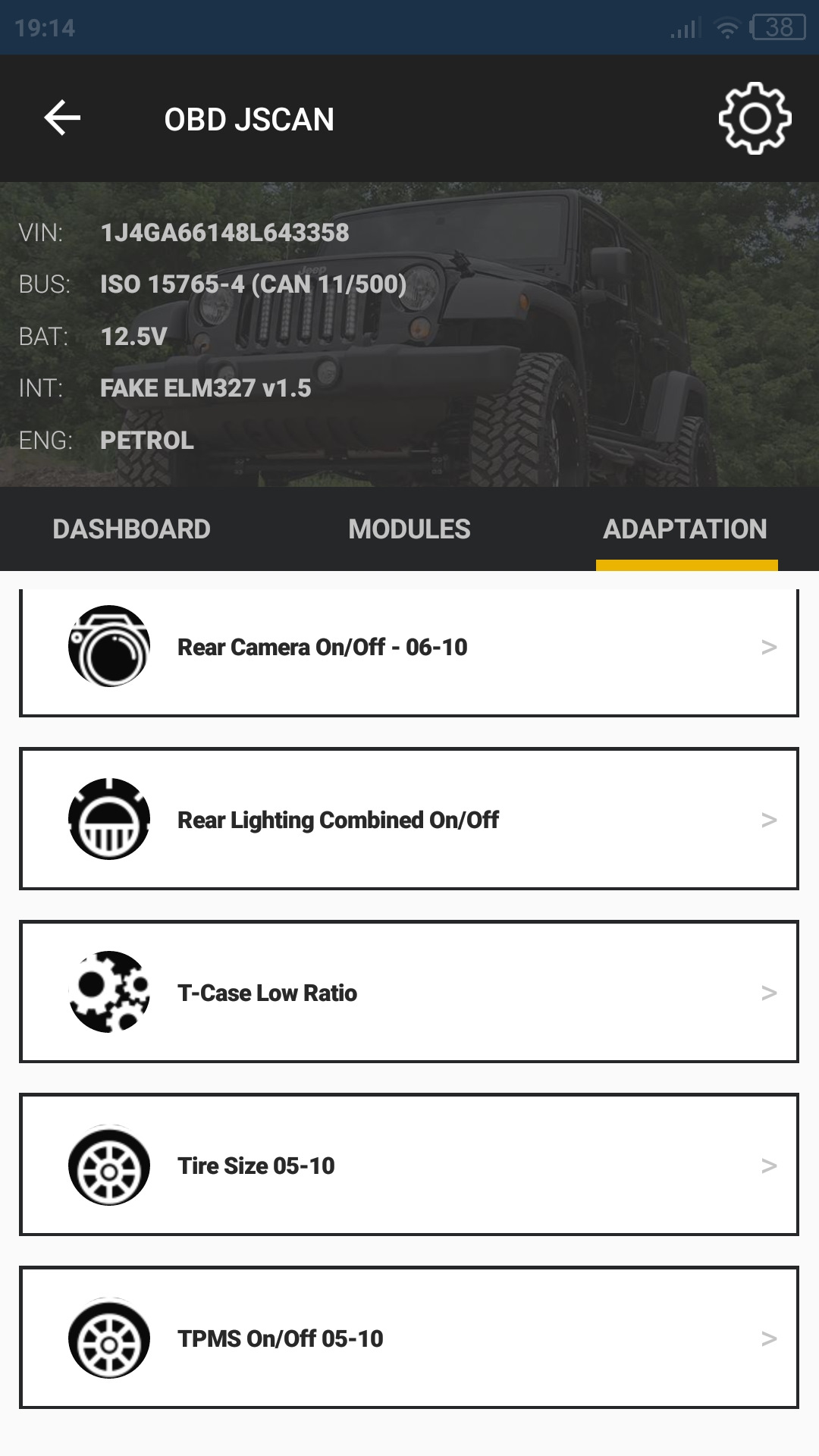
Task: Select the Rear Camera adaptation icon
Action: coord(111,648)
